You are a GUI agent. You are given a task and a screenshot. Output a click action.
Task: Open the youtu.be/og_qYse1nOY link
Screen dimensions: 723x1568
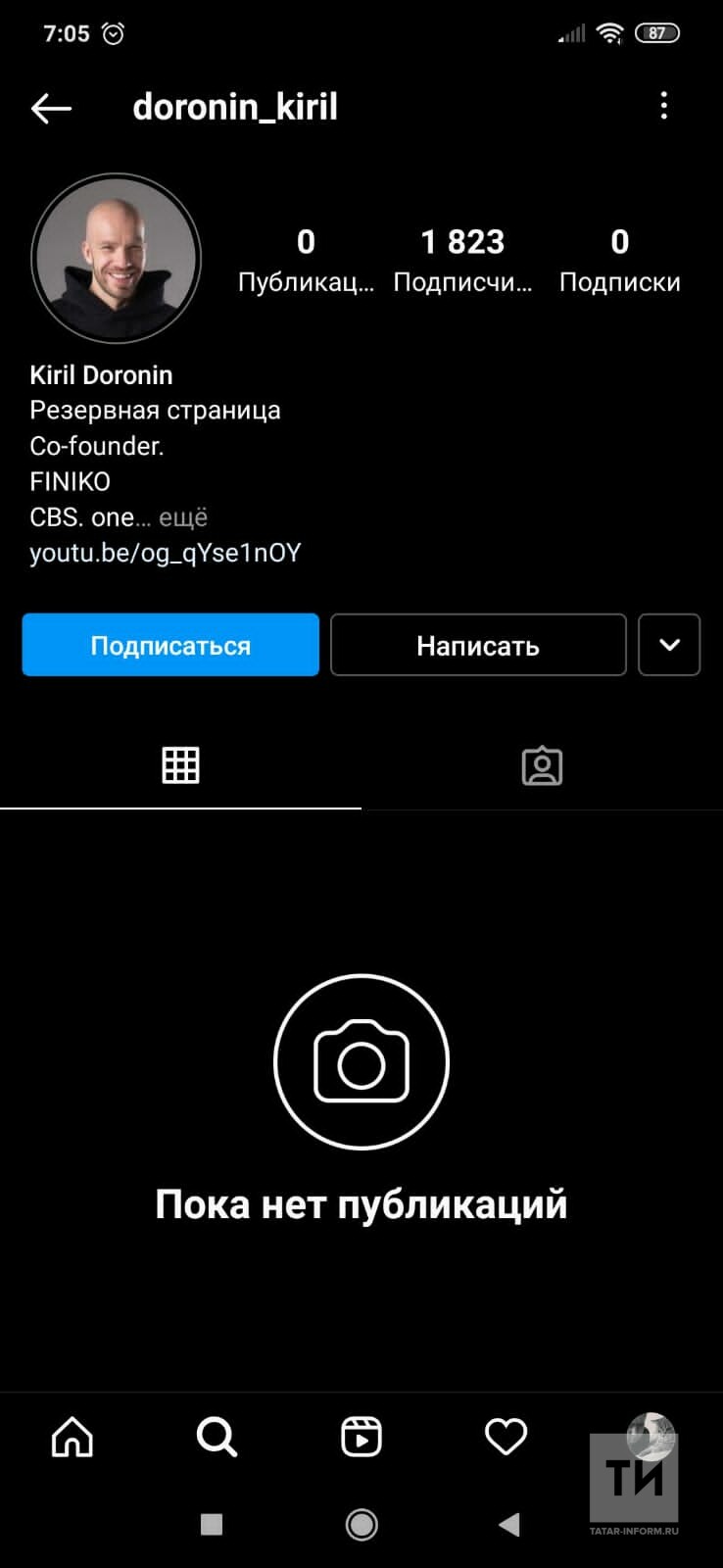pyautogui.click(x=165, y=553)
